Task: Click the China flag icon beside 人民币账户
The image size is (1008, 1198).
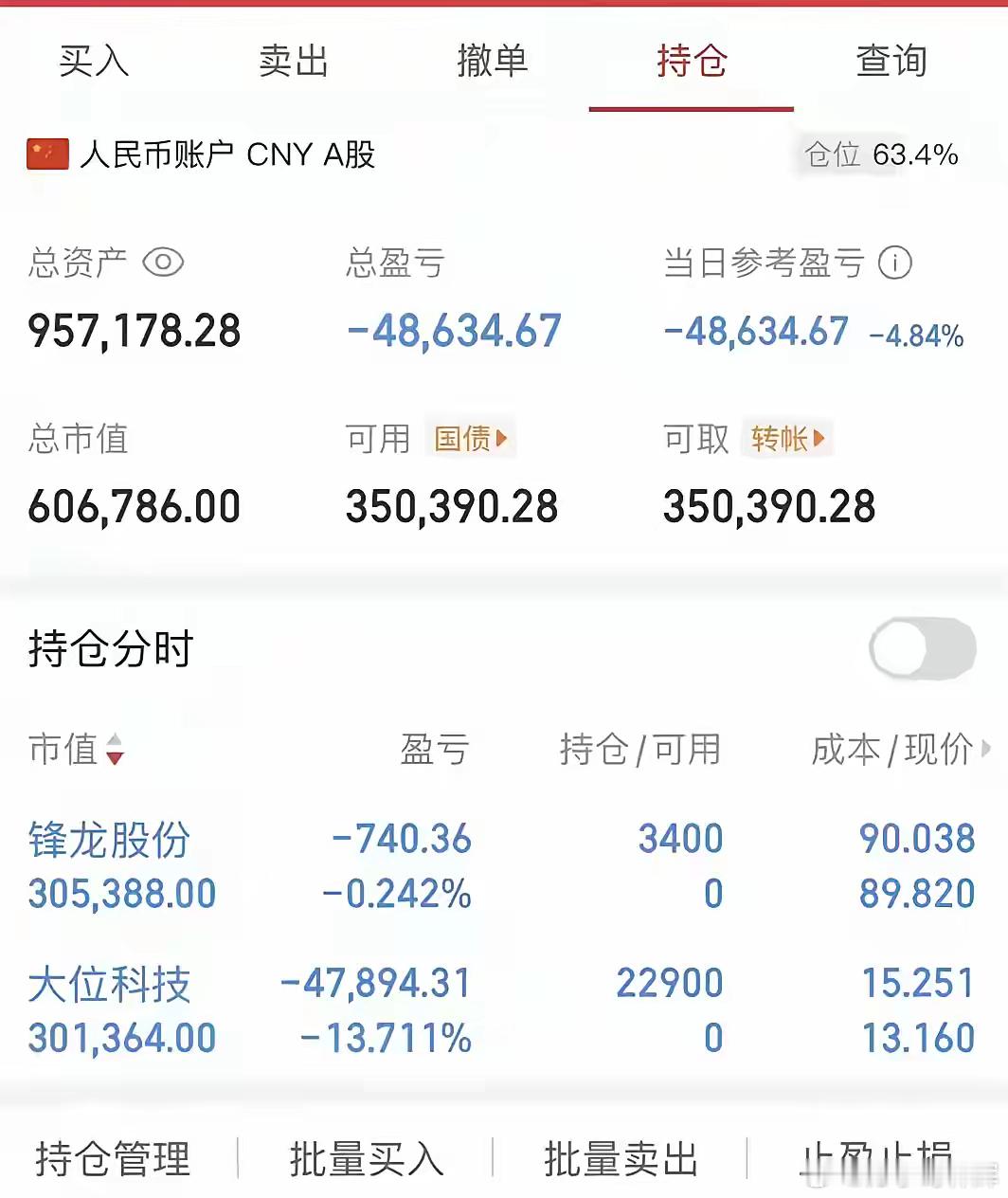Action: point(46,154)
